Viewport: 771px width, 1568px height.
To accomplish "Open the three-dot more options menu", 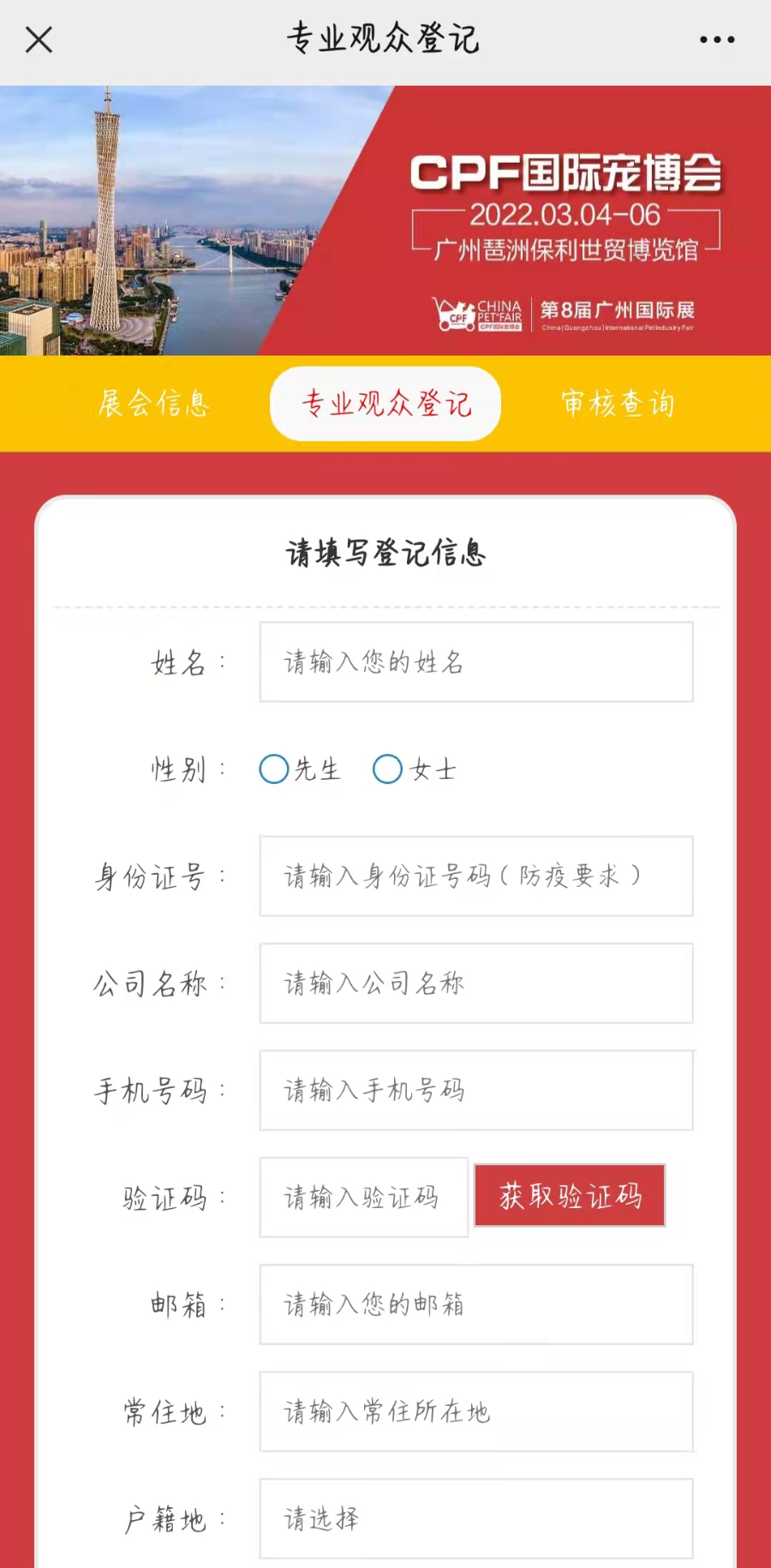I will point(716,39).
